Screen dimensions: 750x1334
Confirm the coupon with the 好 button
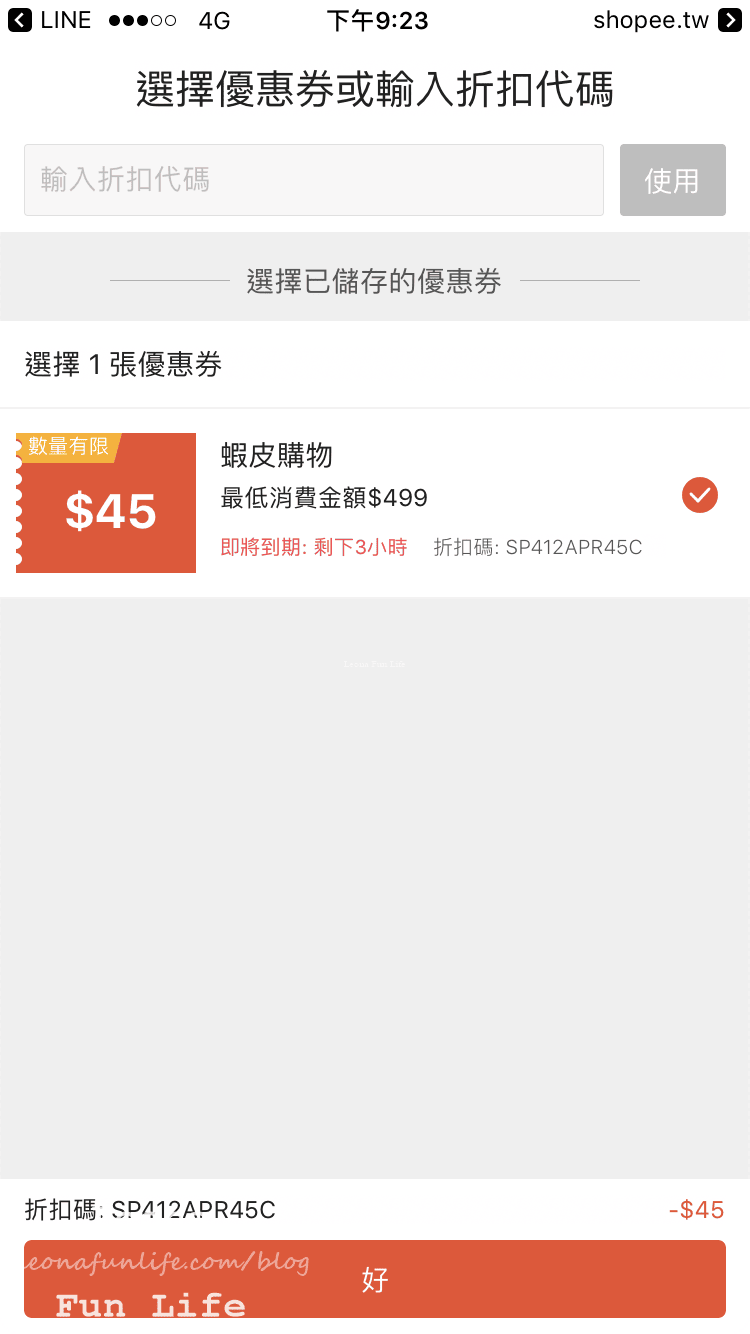click(375, 1279)
